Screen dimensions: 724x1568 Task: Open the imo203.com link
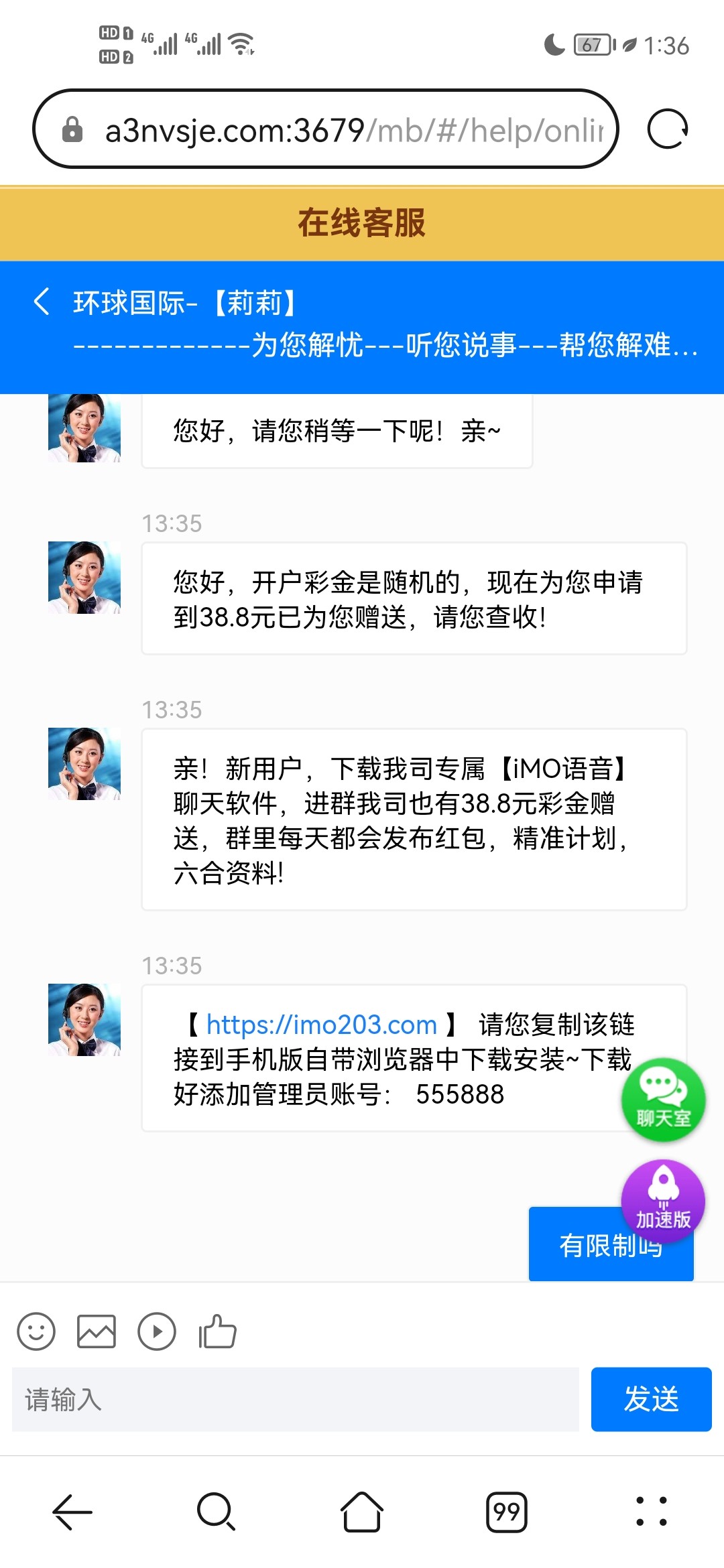coord(321,1025)
